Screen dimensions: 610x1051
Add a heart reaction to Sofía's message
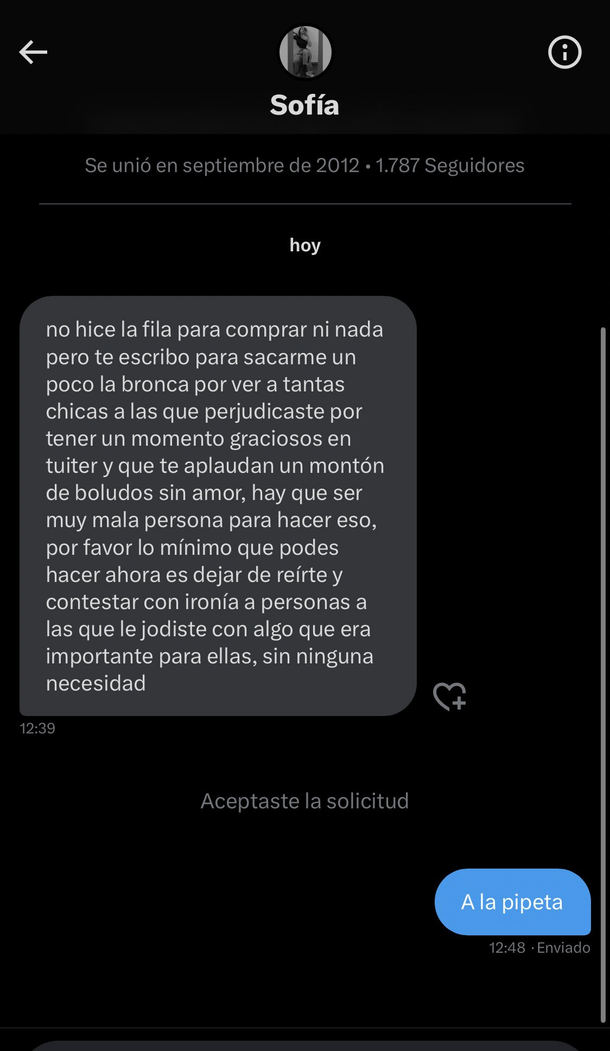point(449,696)
